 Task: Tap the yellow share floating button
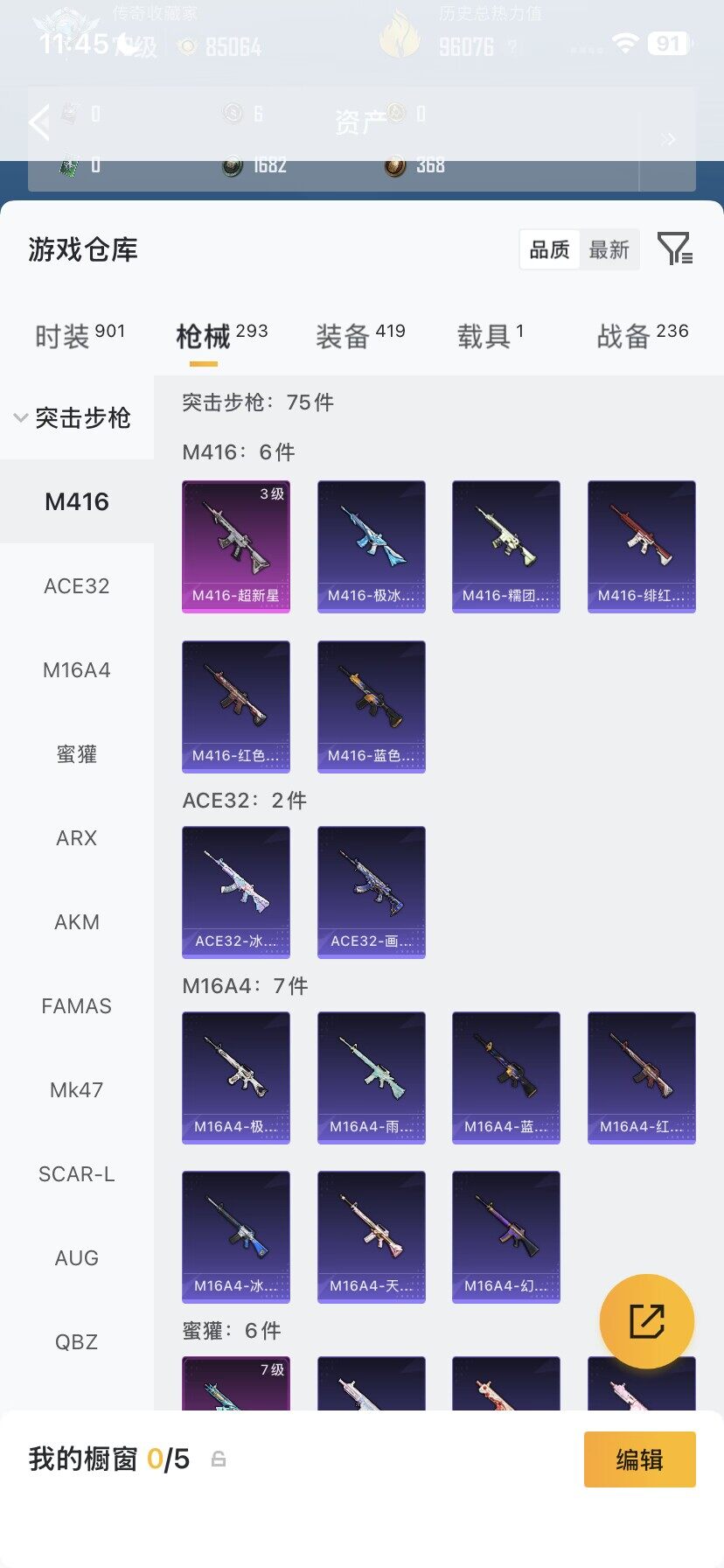[x=646, y=1321]
